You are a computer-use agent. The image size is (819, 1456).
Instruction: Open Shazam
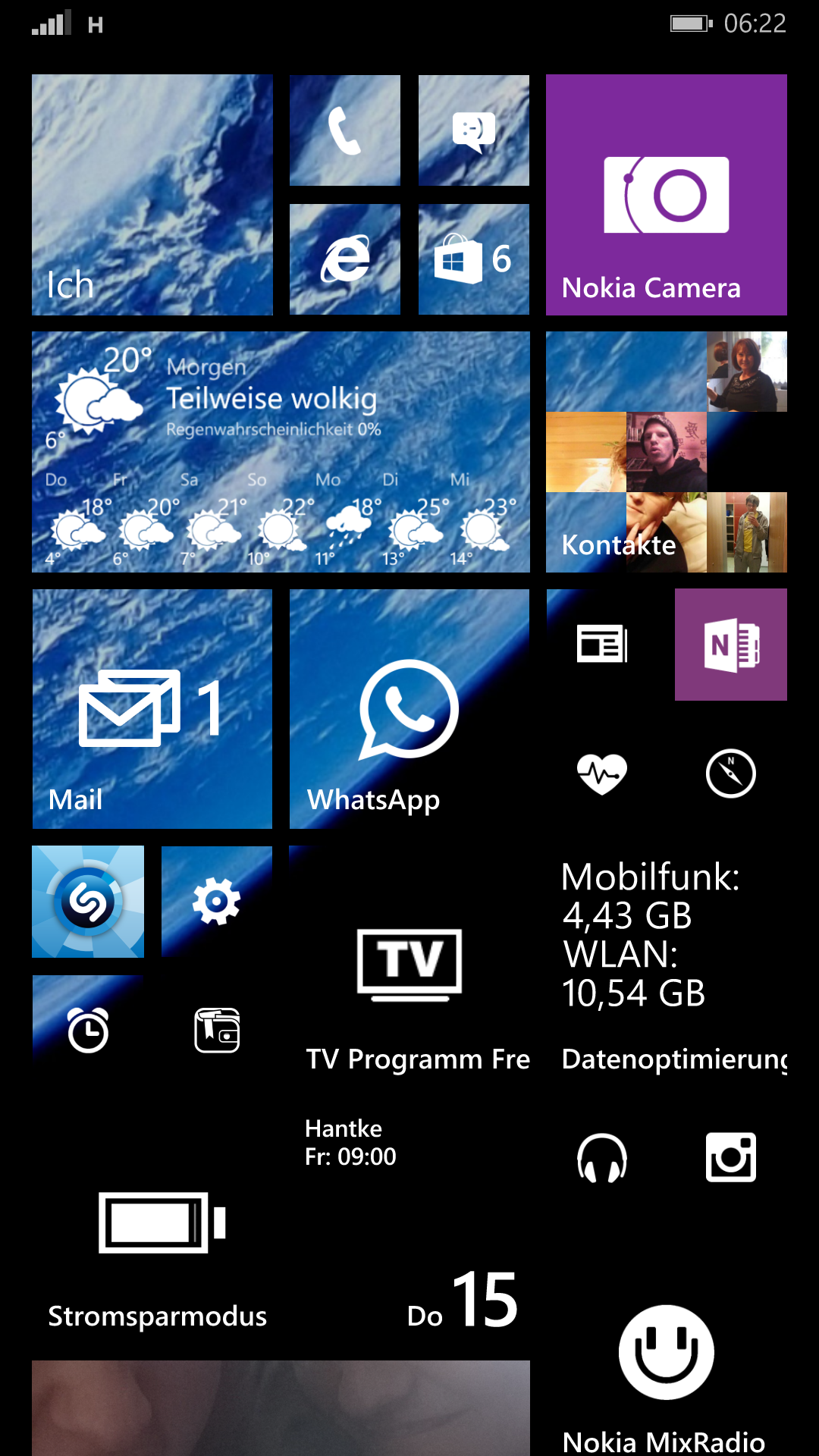(x=88, y=902)
